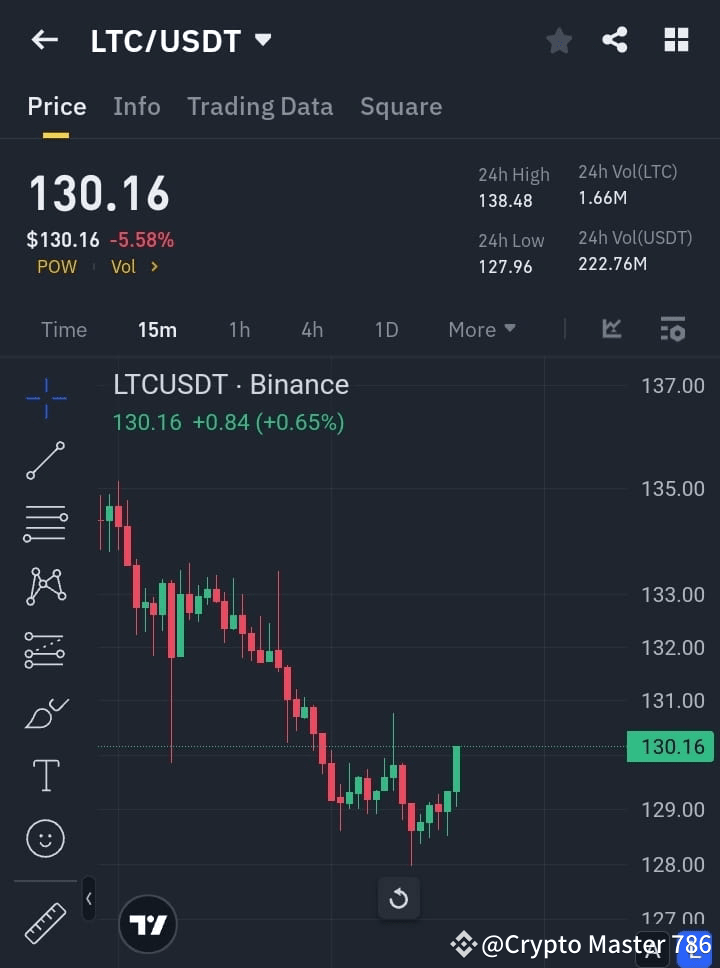Open the technical indicators panel
This screenshot has width=720, height=968.
point(610,329)
